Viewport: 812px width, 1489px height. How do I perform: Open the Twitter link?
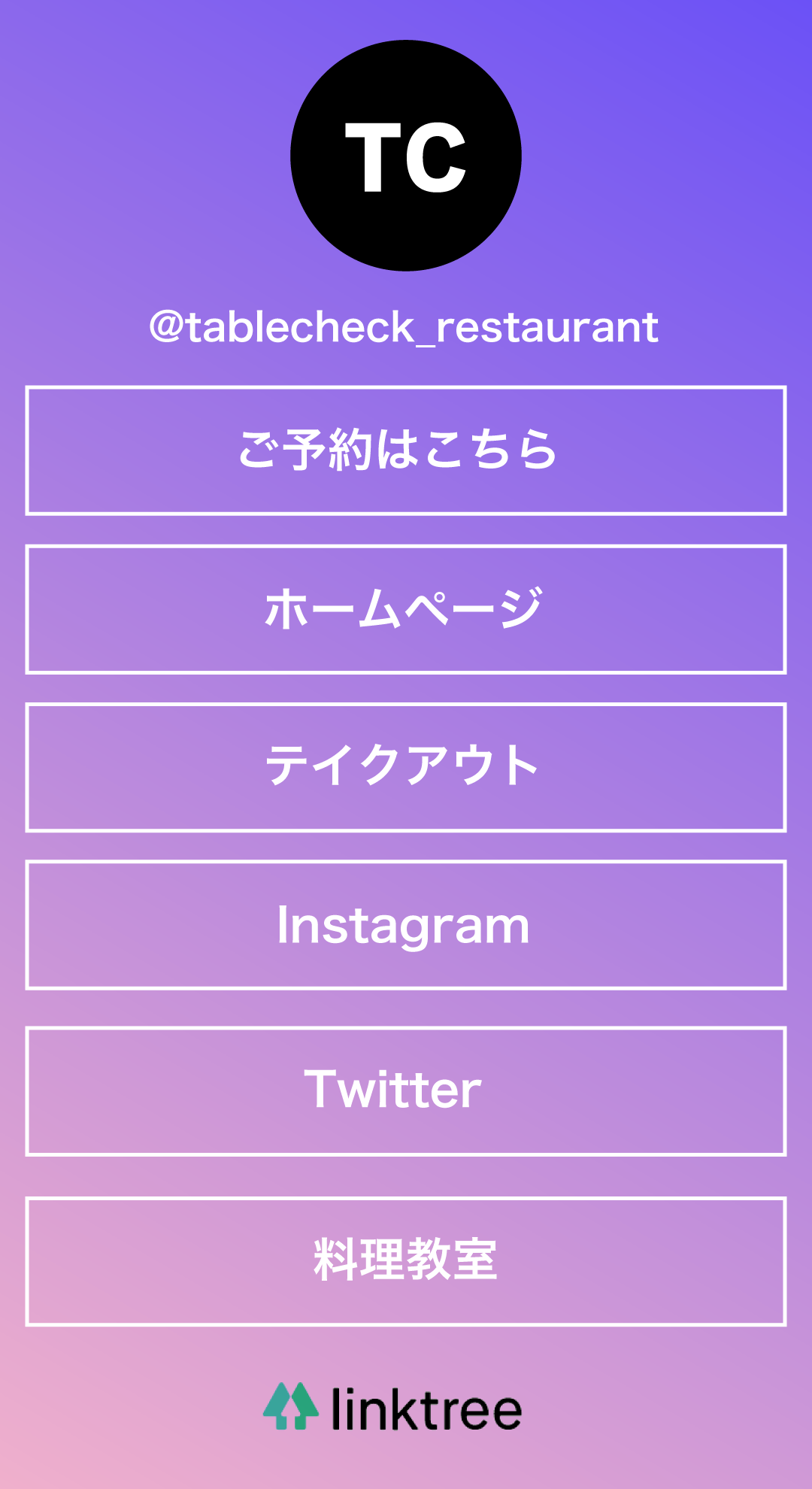click(x=406, y=1090)
